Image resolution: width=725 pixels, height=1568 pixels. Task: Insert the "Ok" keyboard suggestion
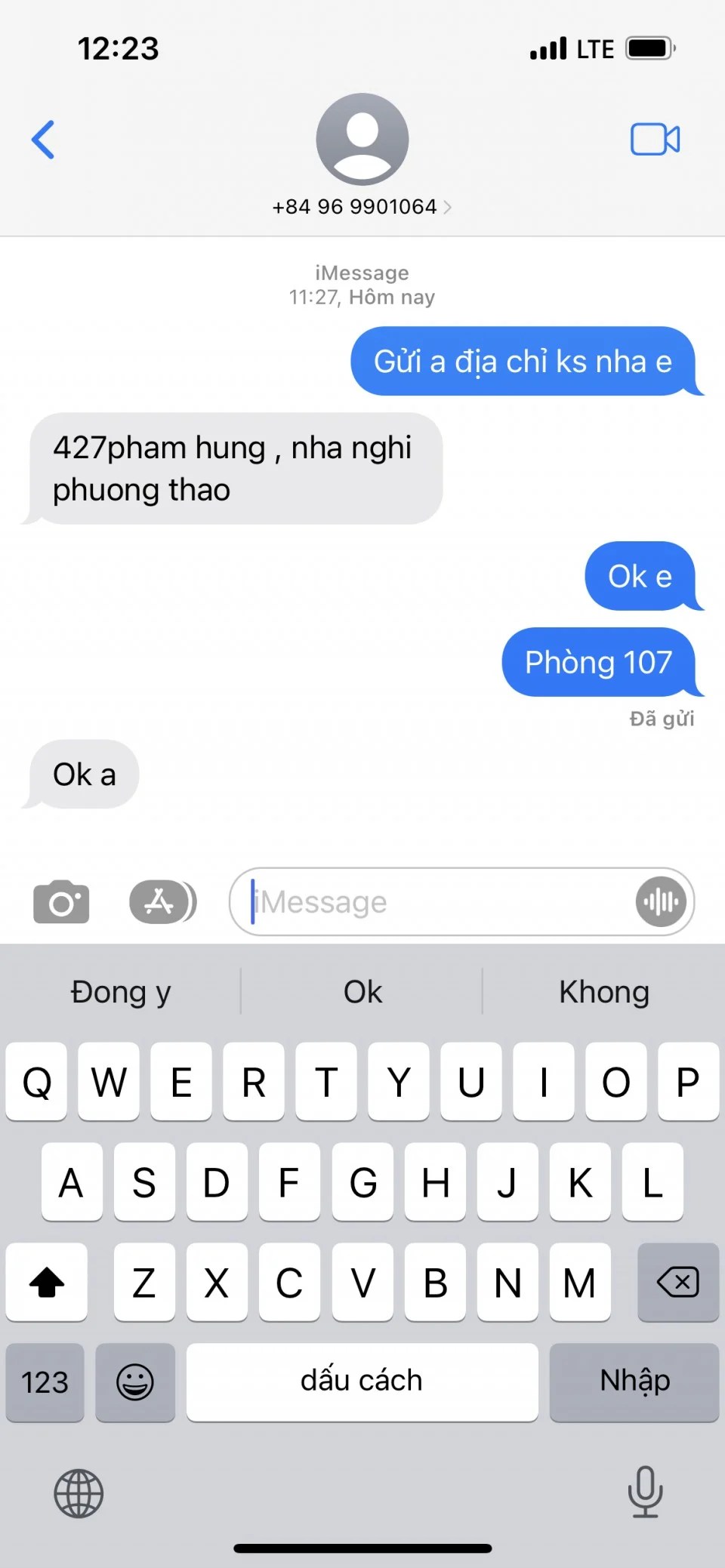click(x=362, y=992)
